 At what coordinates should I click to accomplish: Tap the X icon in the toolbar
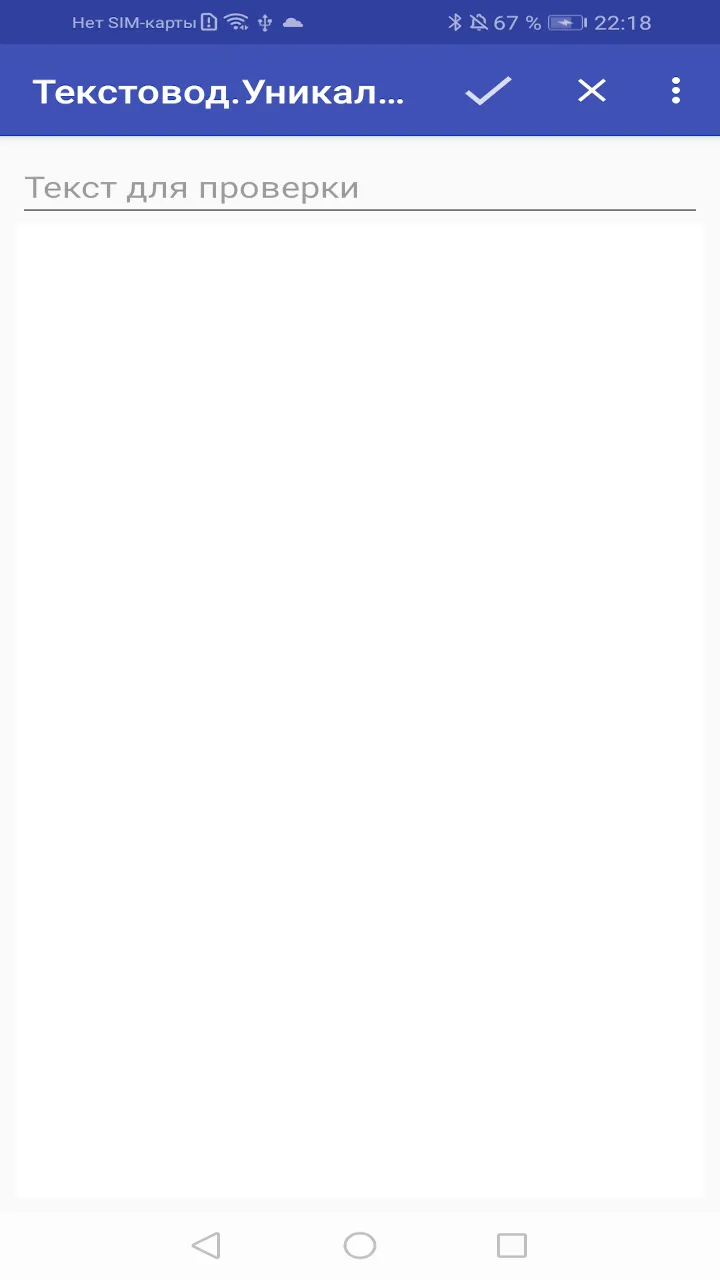tap(592, 91)
